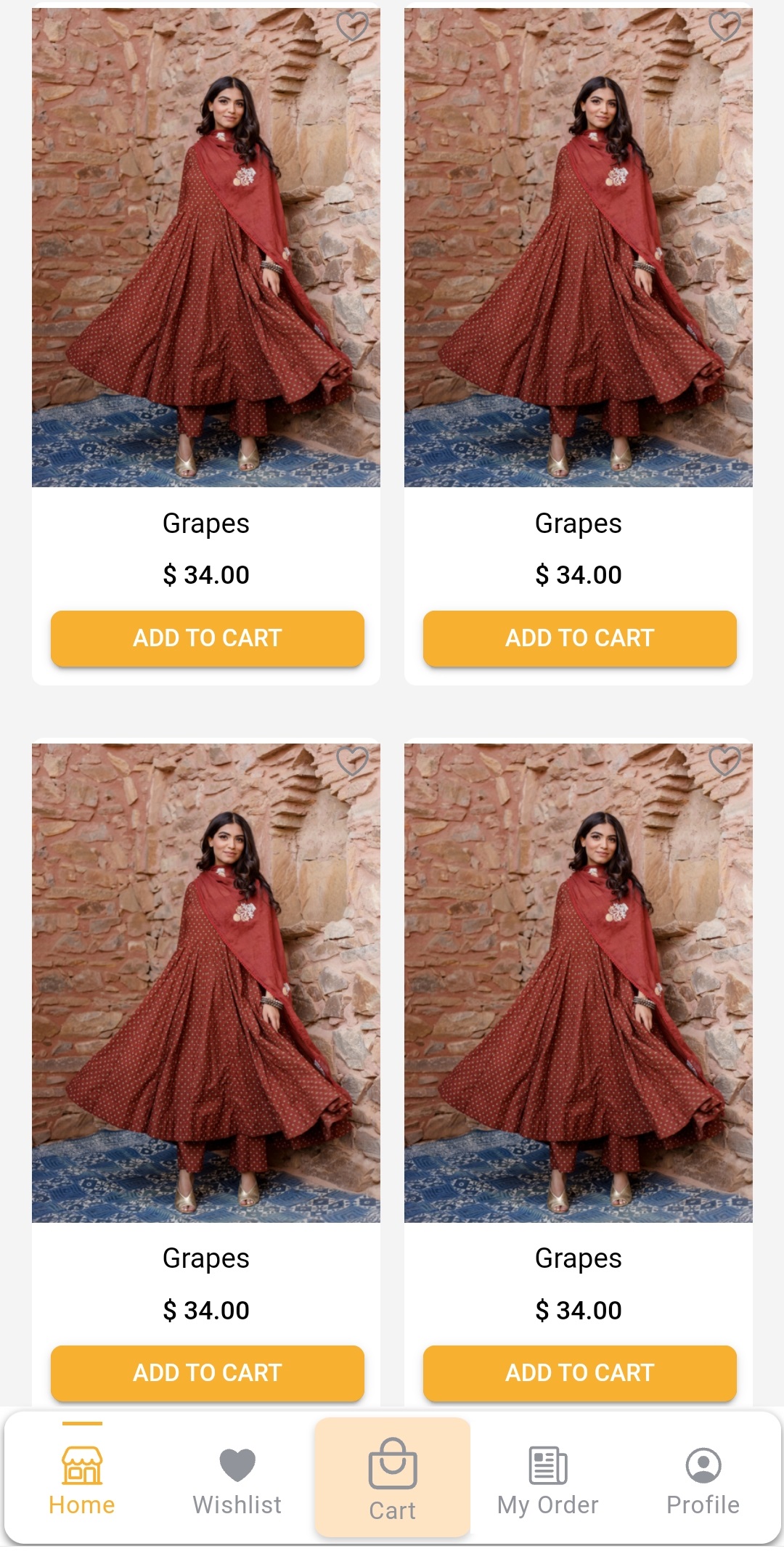Open the top-left Grapes product title

[x=206, y=522]
